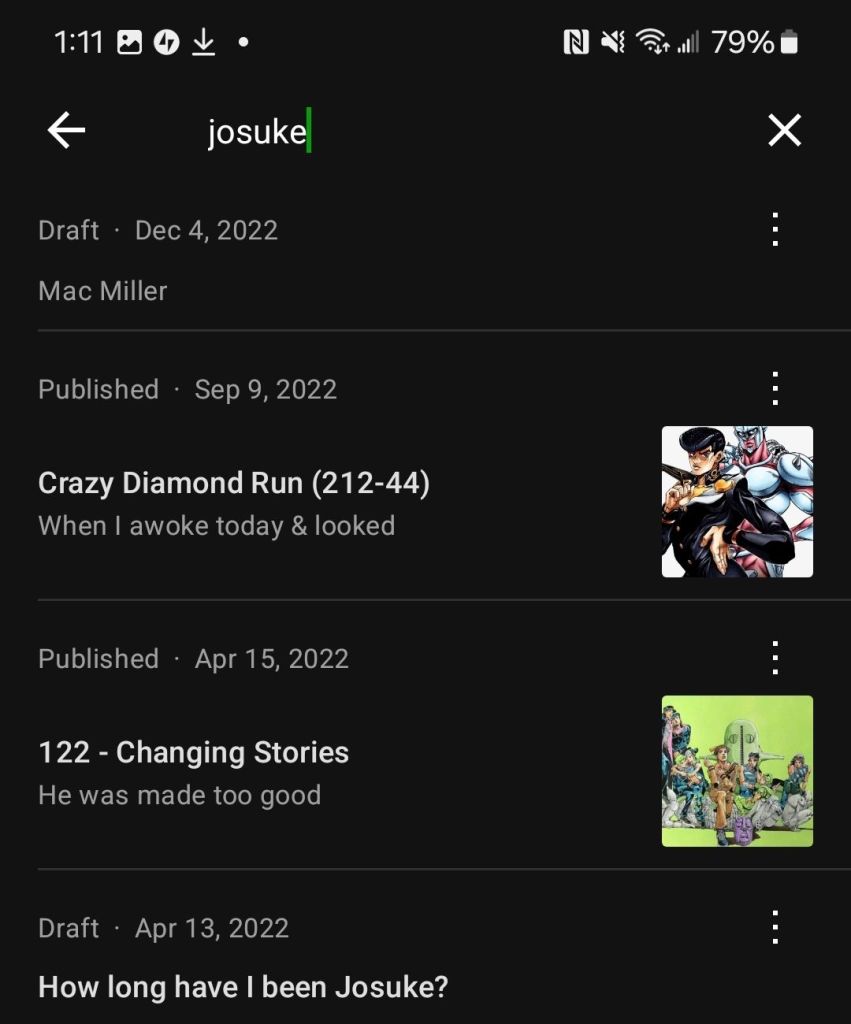851x1024 pixels.
Task: Open options for the Mac Miller draft
Action: tap(775, 230)
